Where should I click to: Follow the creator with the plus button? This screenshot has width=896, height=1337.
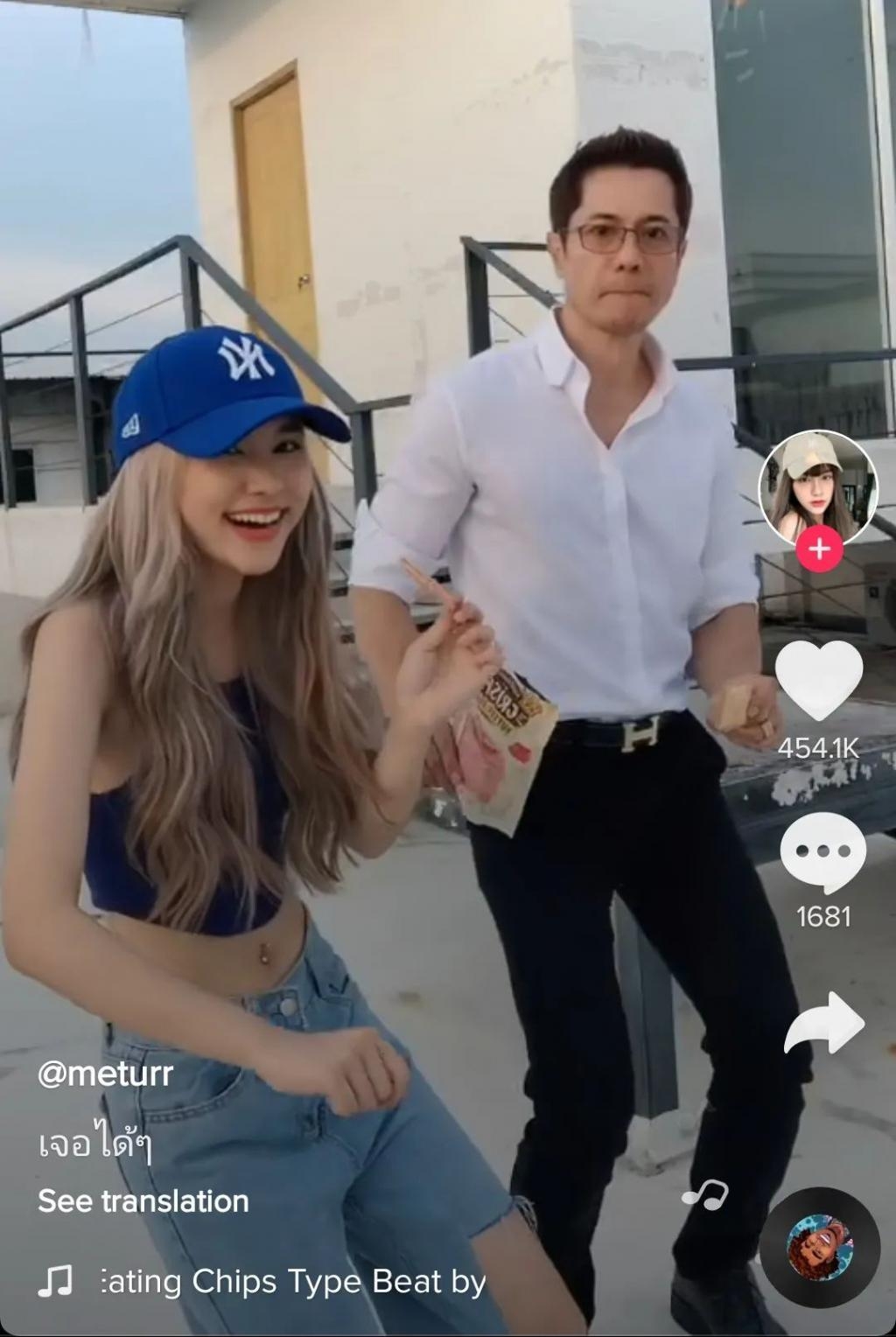[x=819, y=549]
